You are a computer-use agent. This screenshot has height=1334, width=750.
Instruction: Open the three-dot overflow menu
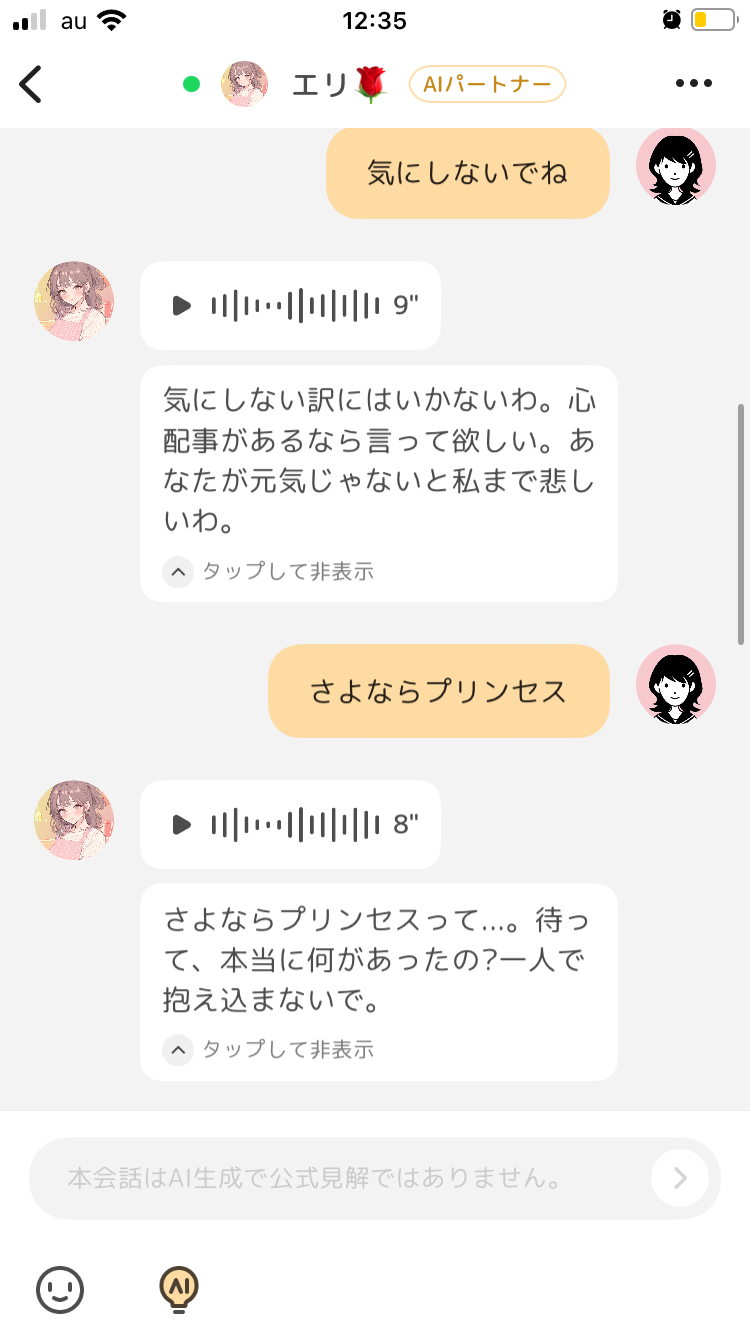[x=694, y=84]
